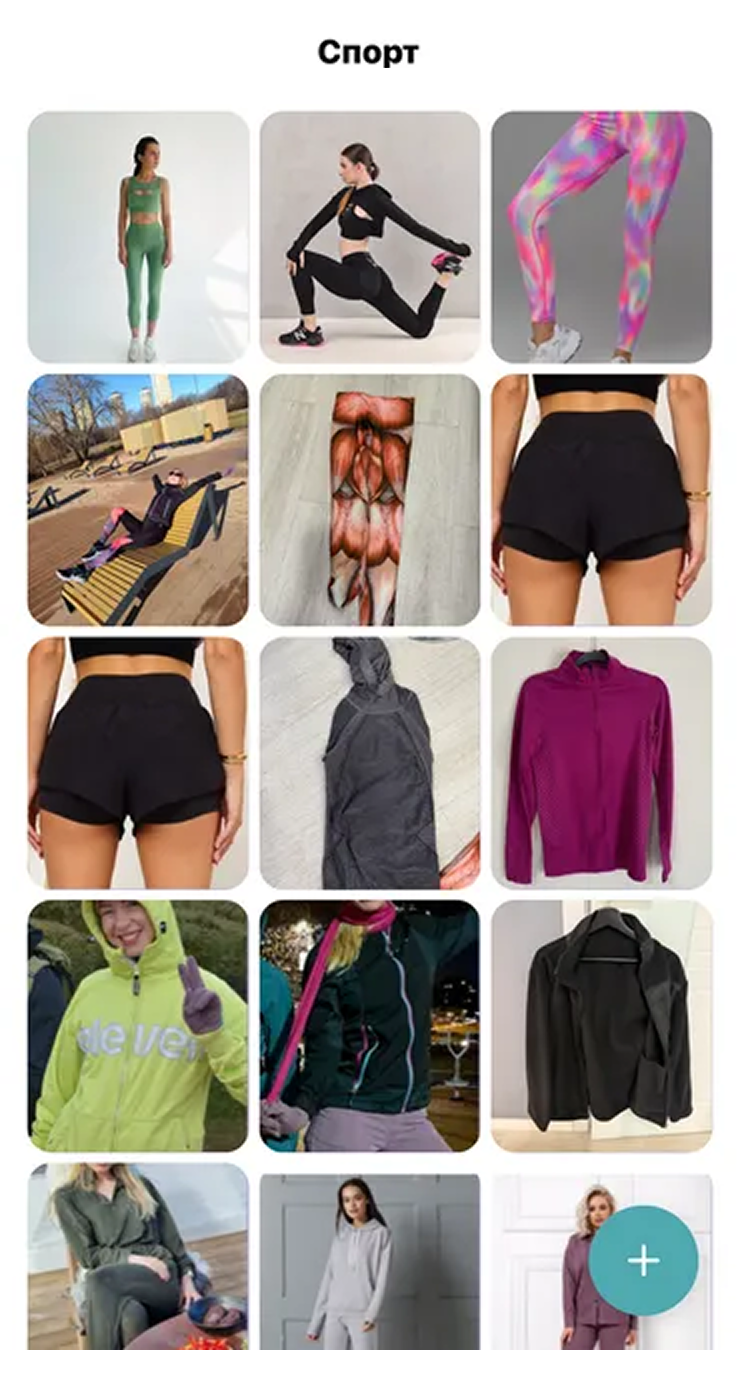Open the black jacket on hanger tile
The image size is (740, 1390).
pyautogui.click(x=601, y=1026)
